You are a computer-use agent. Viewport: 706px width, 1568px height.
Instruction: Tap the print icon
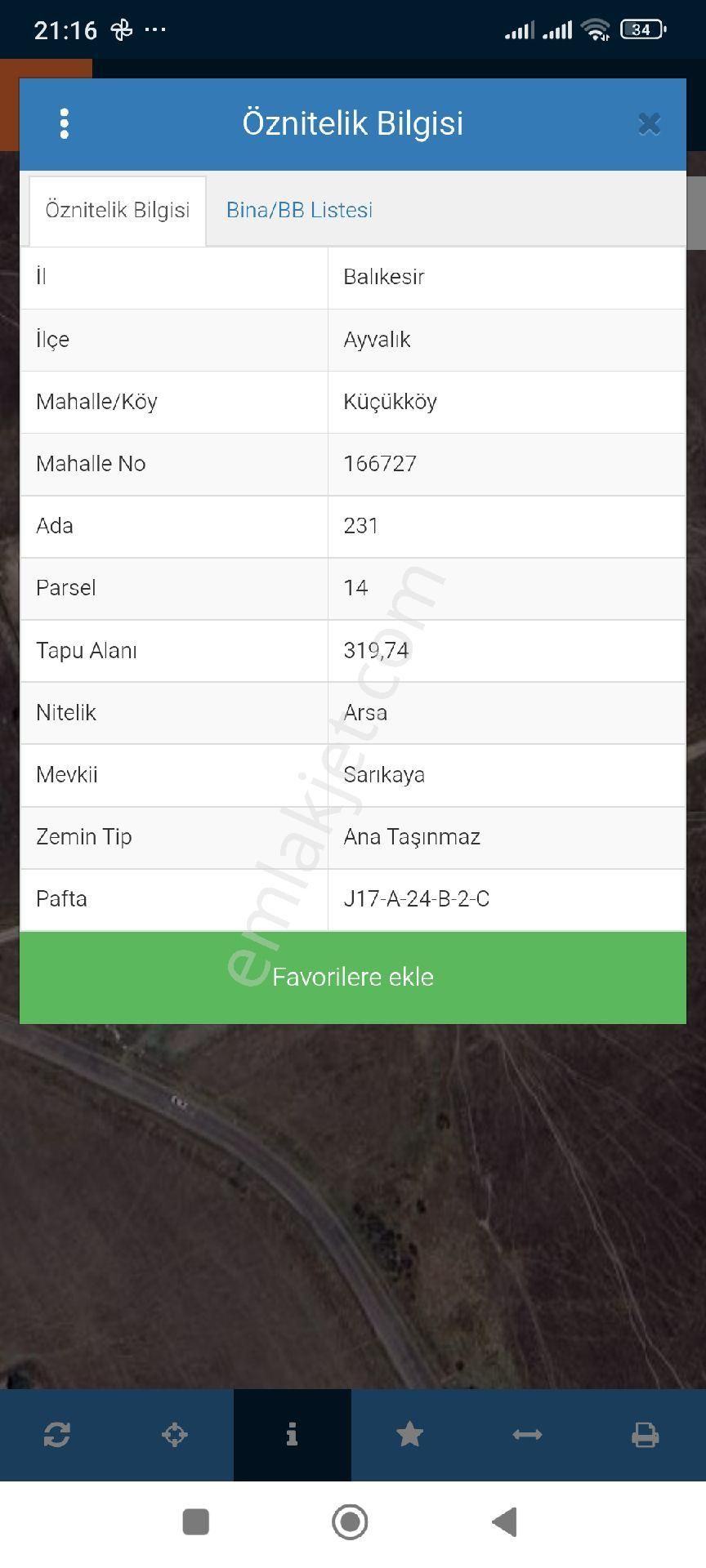645,1435
